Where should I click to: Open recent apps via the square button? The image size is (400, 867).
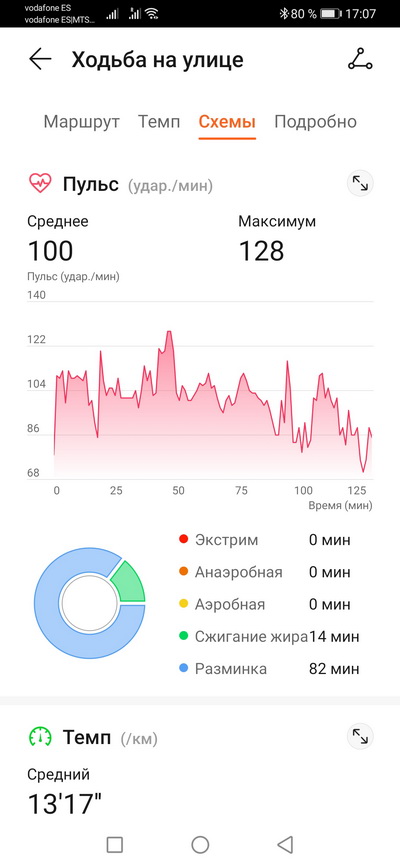115,844
